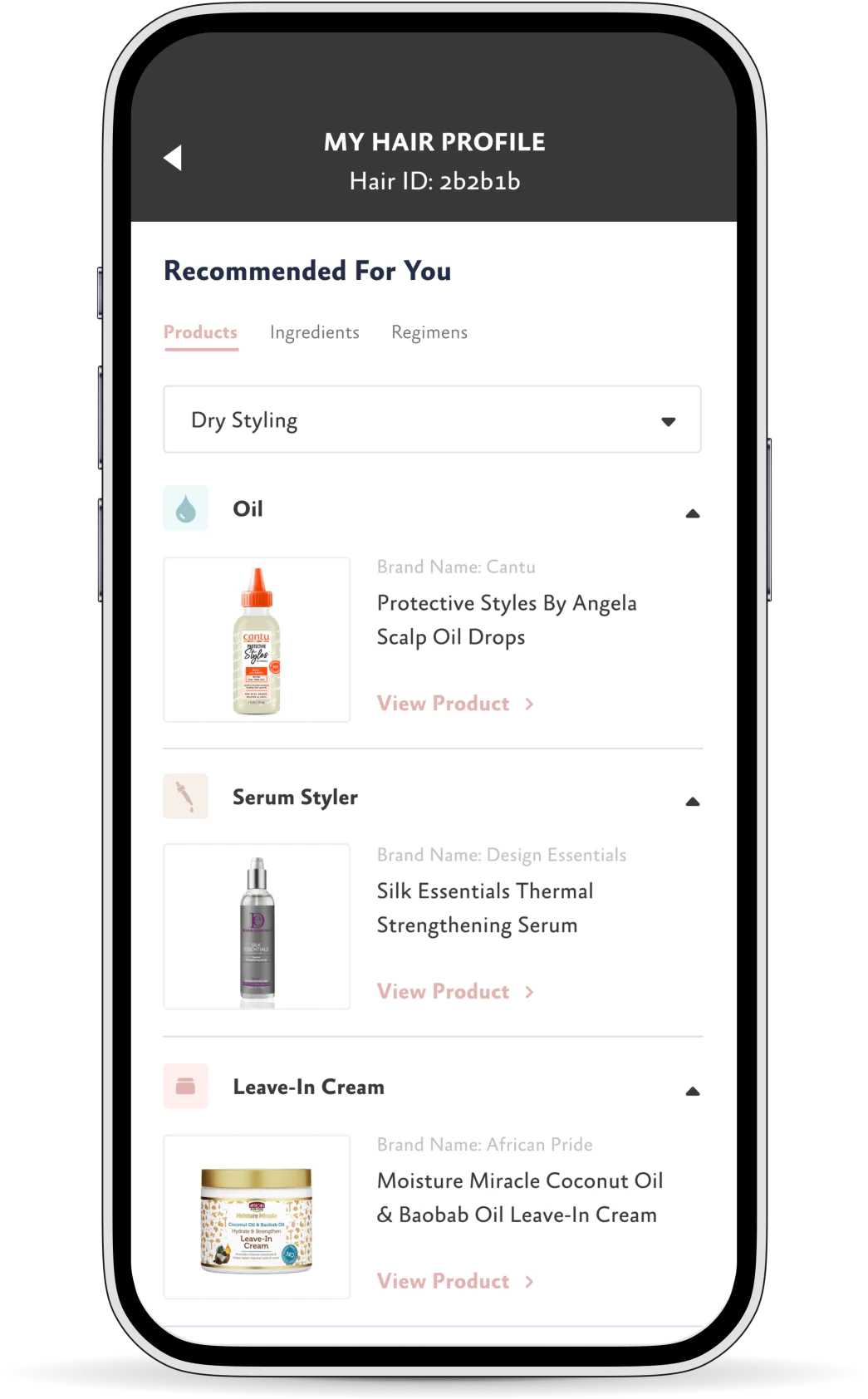Open the Design Essentials serum image
Viewport: 868px width, 1399px height.
(257, 927)
